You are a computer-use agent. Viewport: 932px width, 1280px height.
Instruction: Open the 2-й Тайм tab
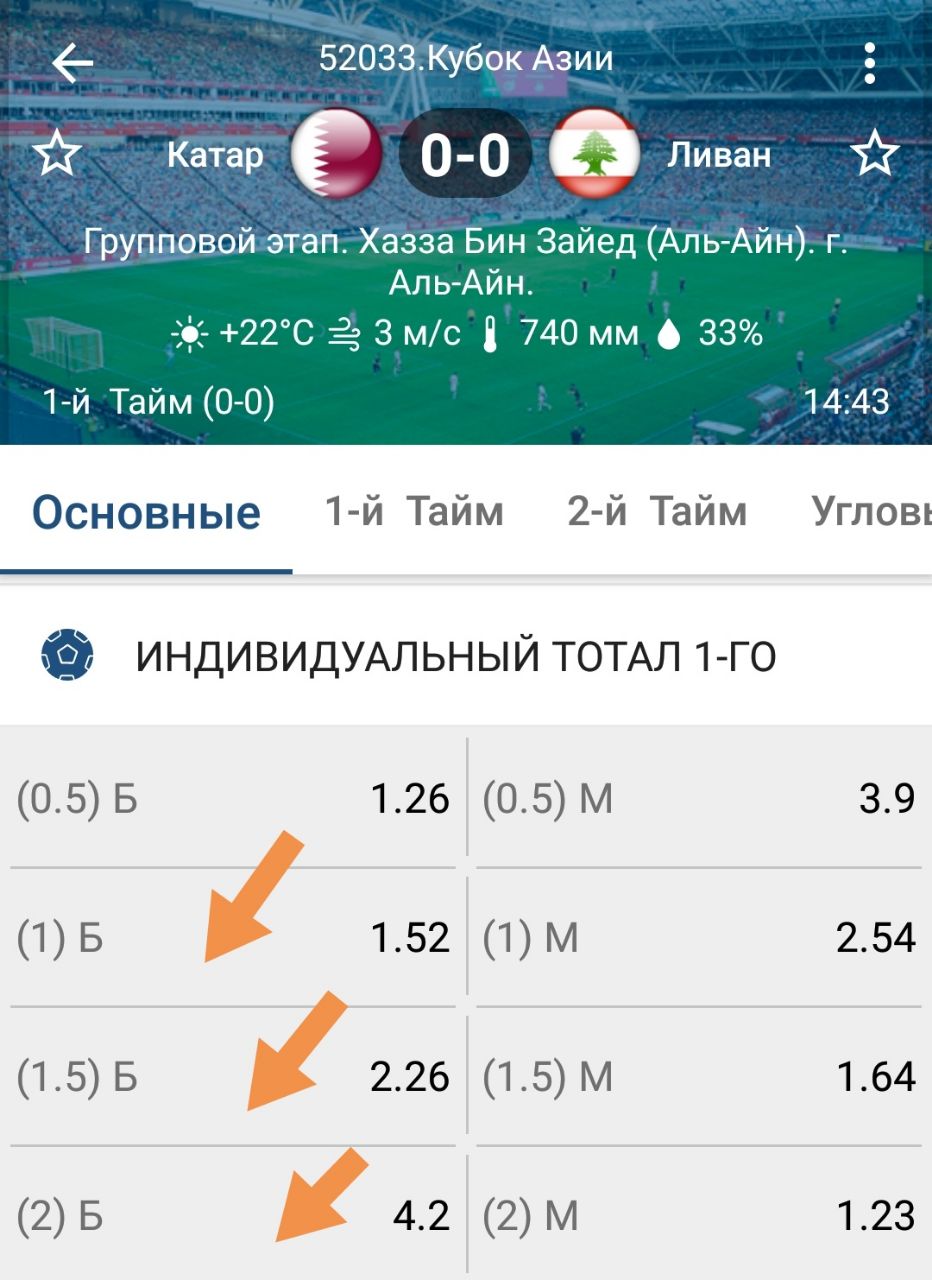(x=657, y=512)
